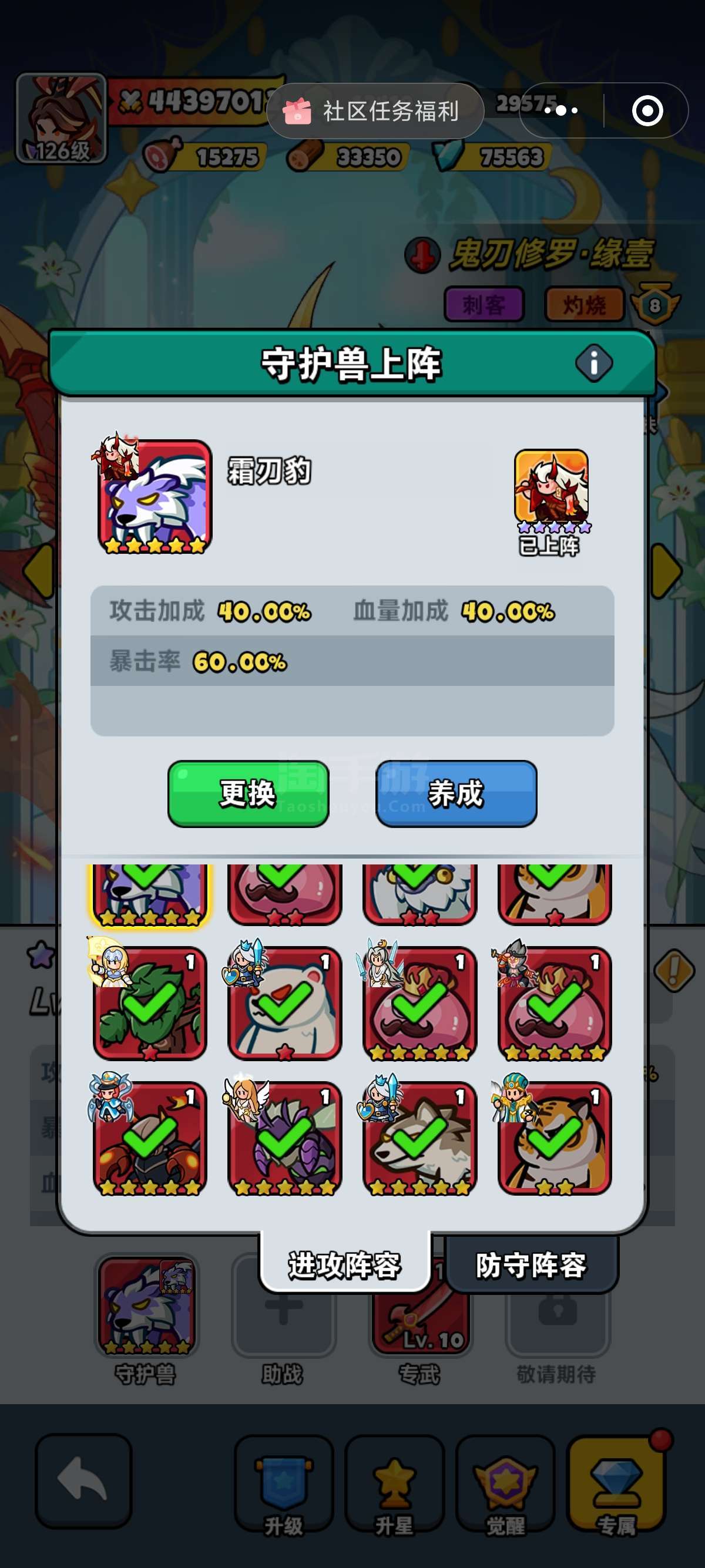Image resolution: width=705 pixels, height=1568 pixels.
Task: Tap the return arrow at bottom left
Action: 83,1481
